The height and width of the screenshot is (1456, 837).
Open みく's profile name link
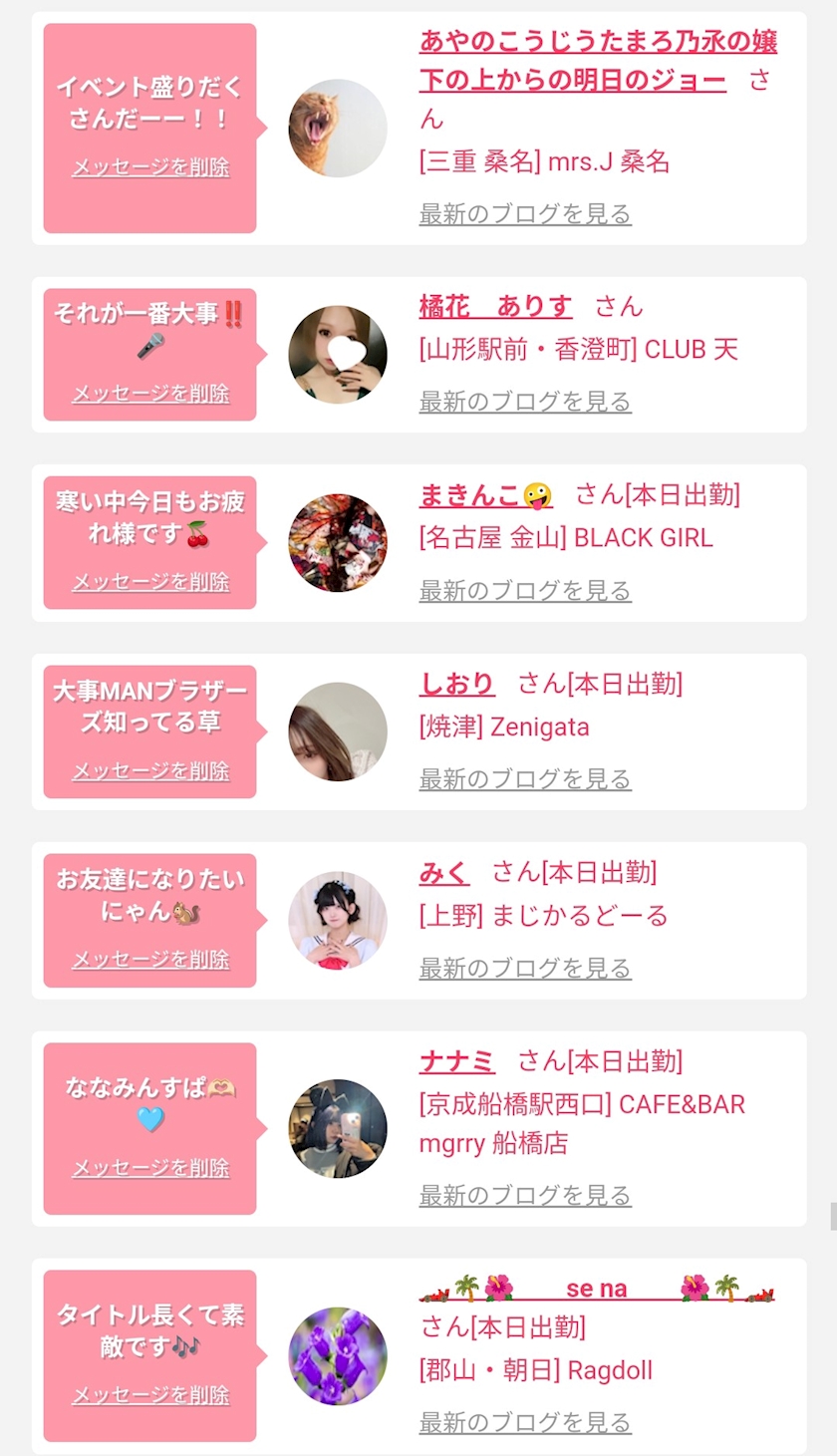pyautogui.click(x=444, y=873)
